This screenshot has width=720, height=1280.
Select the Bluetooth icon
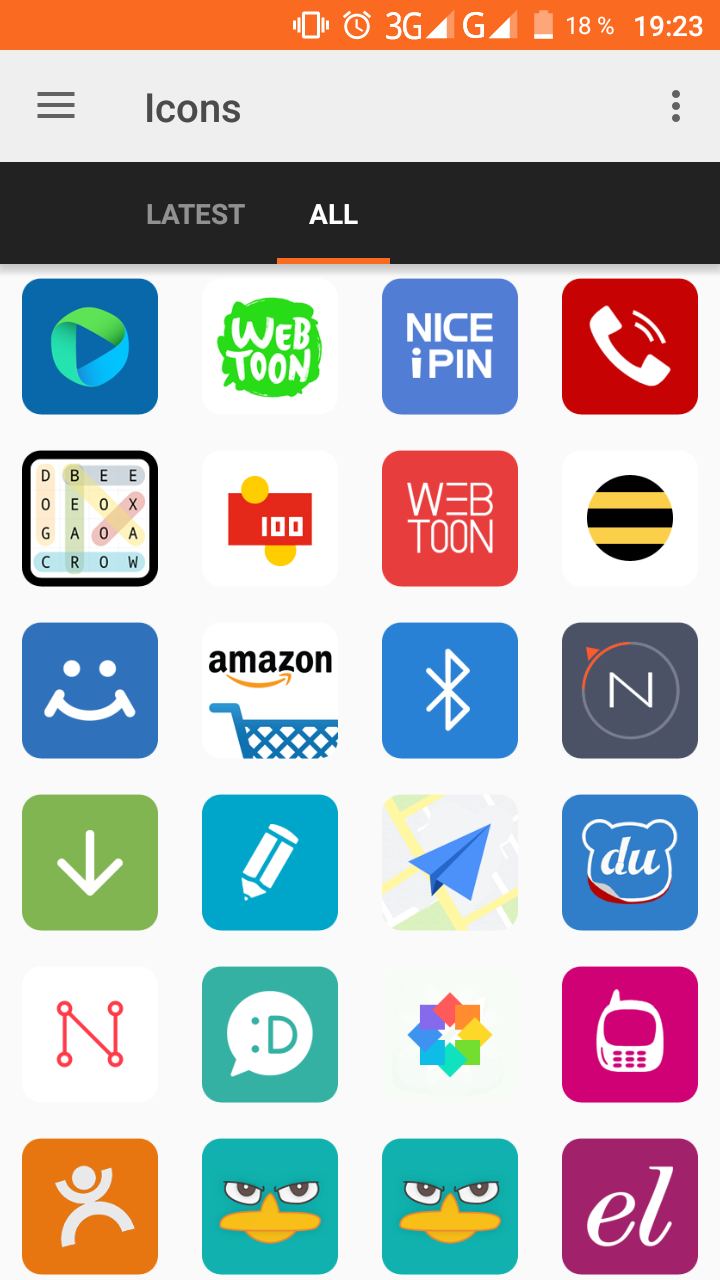[450, 690]
